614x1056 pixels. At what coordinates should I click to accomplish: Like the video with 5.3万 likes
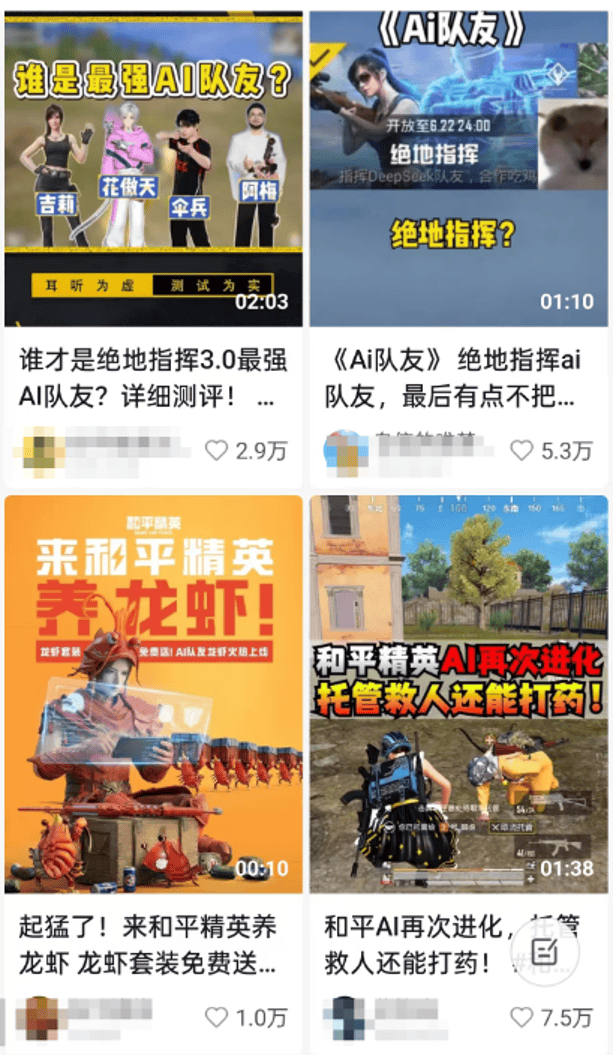point(522,451)
